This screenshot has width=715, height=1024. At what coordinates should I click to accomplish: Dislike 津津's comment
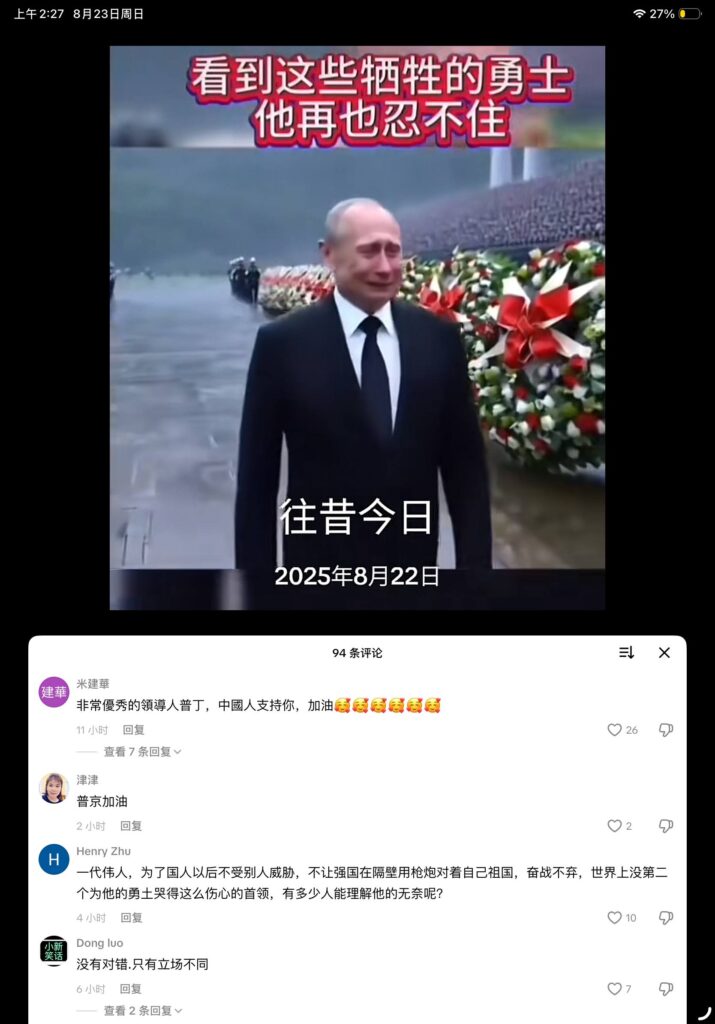point(665,826)
